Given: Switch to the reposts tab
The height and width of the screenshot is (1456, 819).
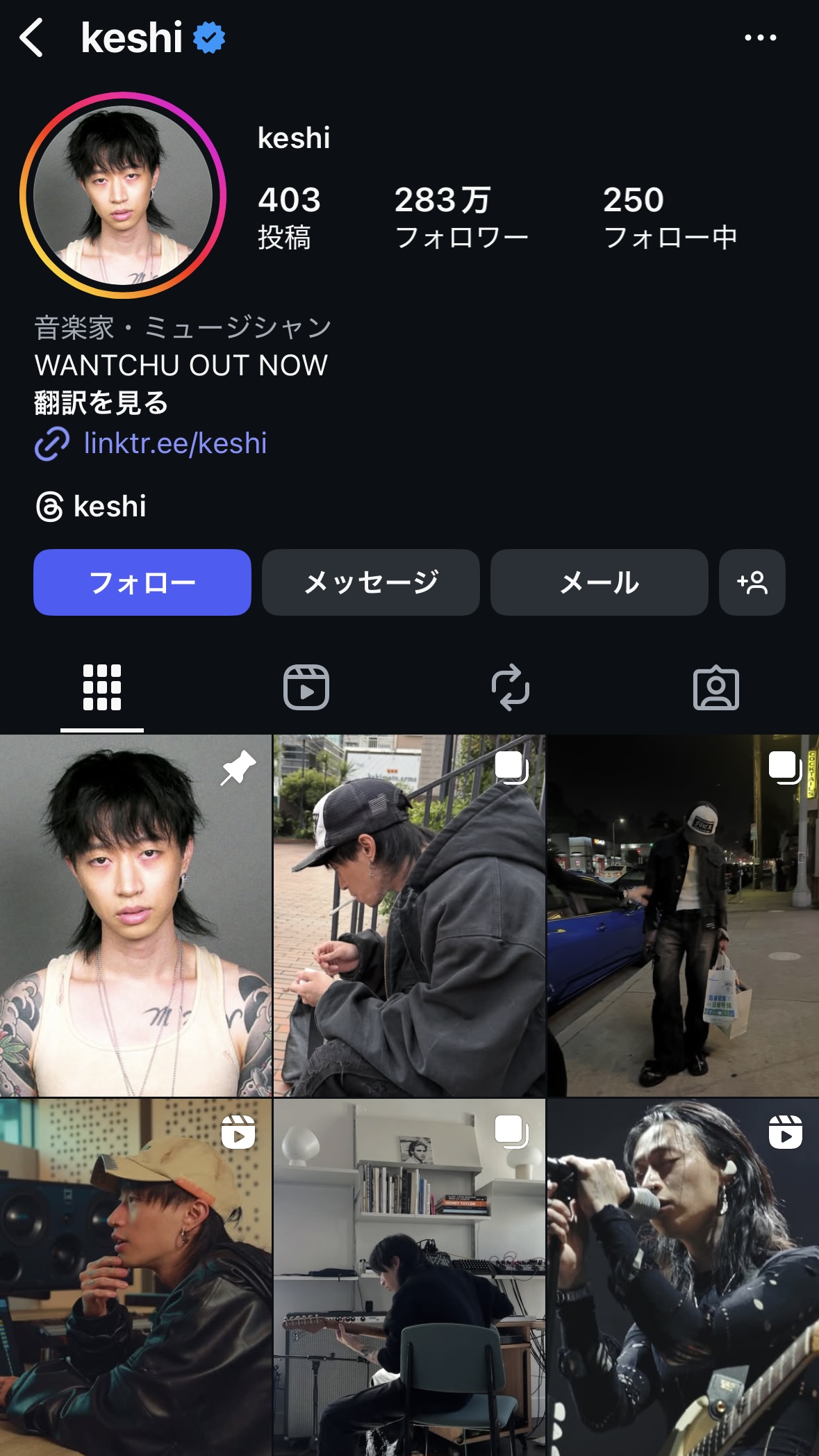Looking at the screenshot, I should tap(511, 688).
